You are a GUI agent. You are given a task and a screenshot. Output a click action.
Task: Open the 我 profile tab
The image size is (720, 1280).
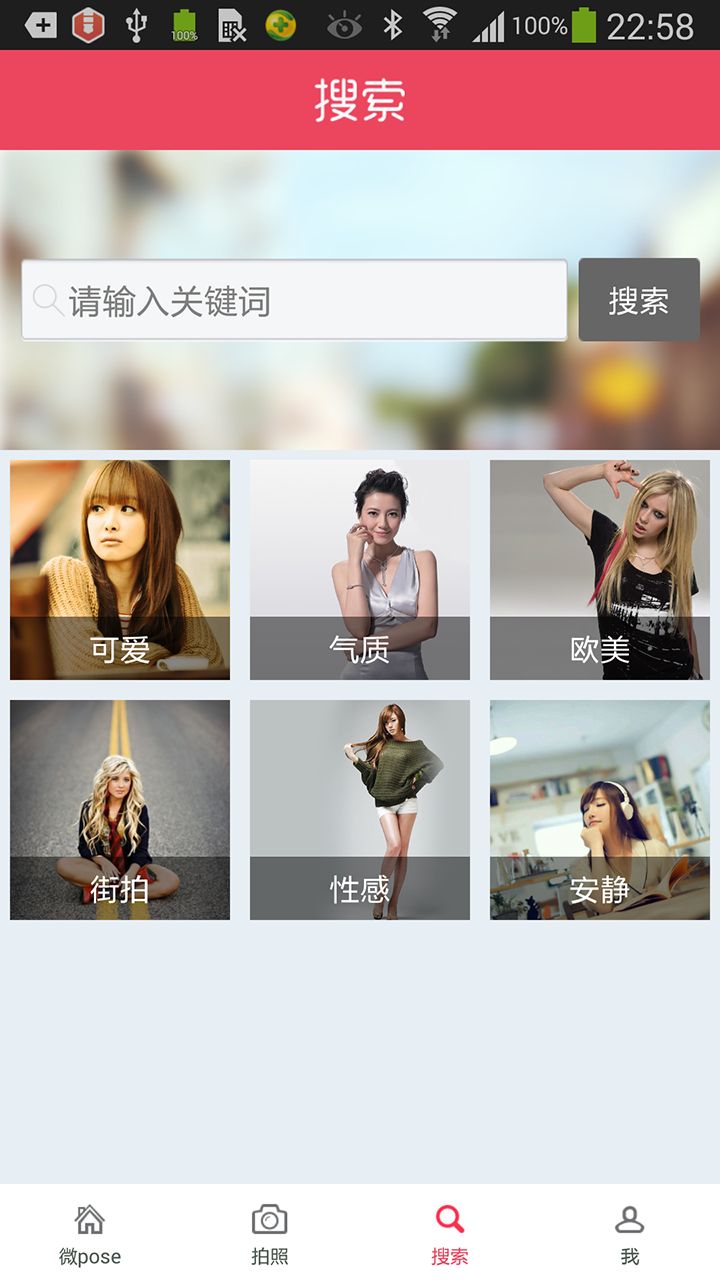tap(630, 1234)
